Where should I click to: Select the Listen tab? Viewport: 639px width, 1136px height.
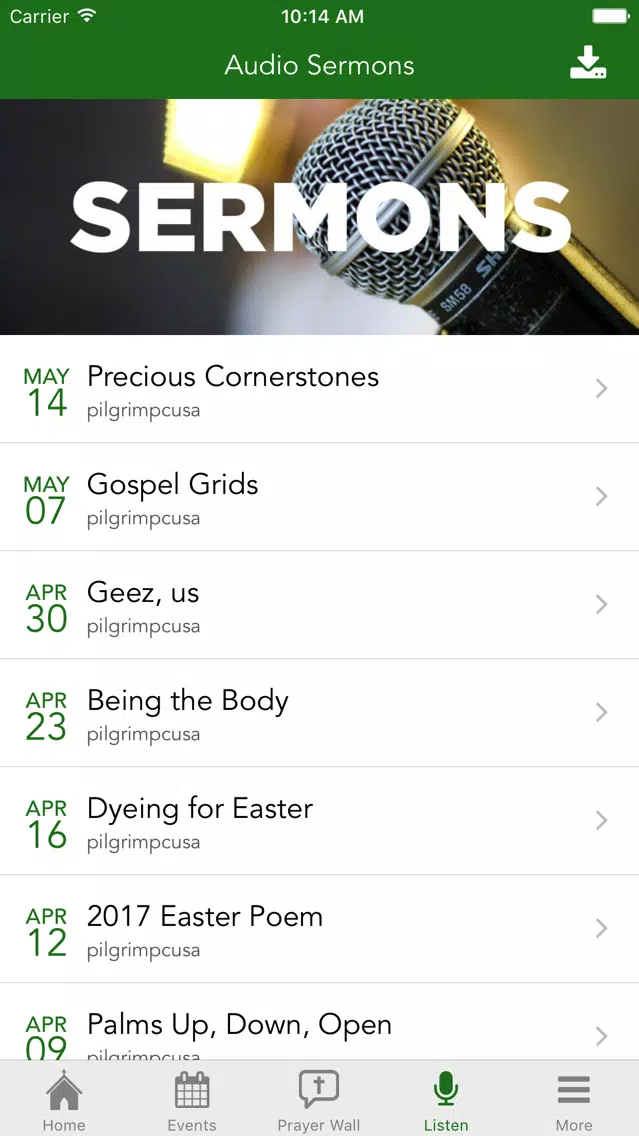coord(446,1100)
